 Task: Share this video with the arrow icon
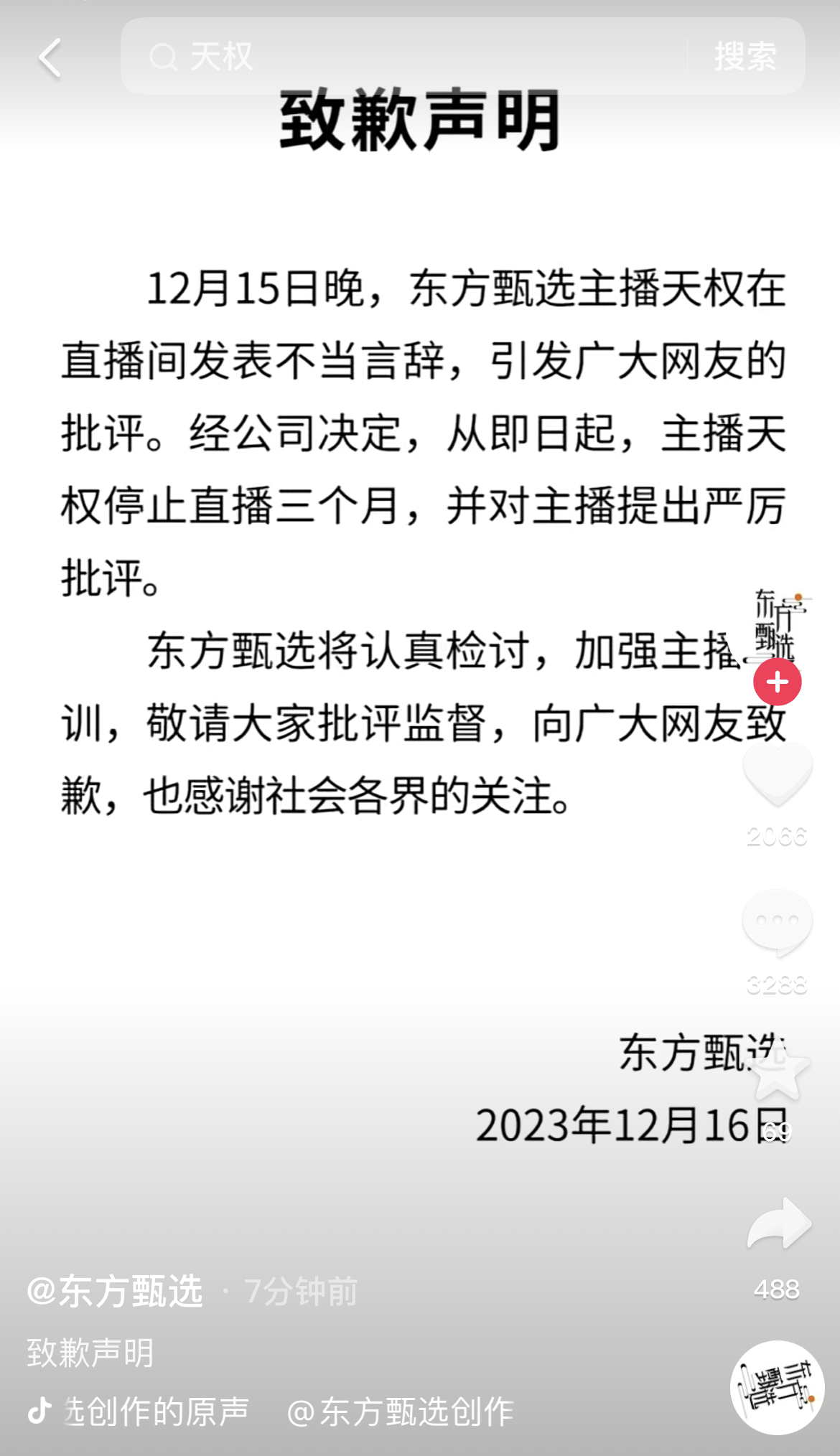click(778, 1224)
